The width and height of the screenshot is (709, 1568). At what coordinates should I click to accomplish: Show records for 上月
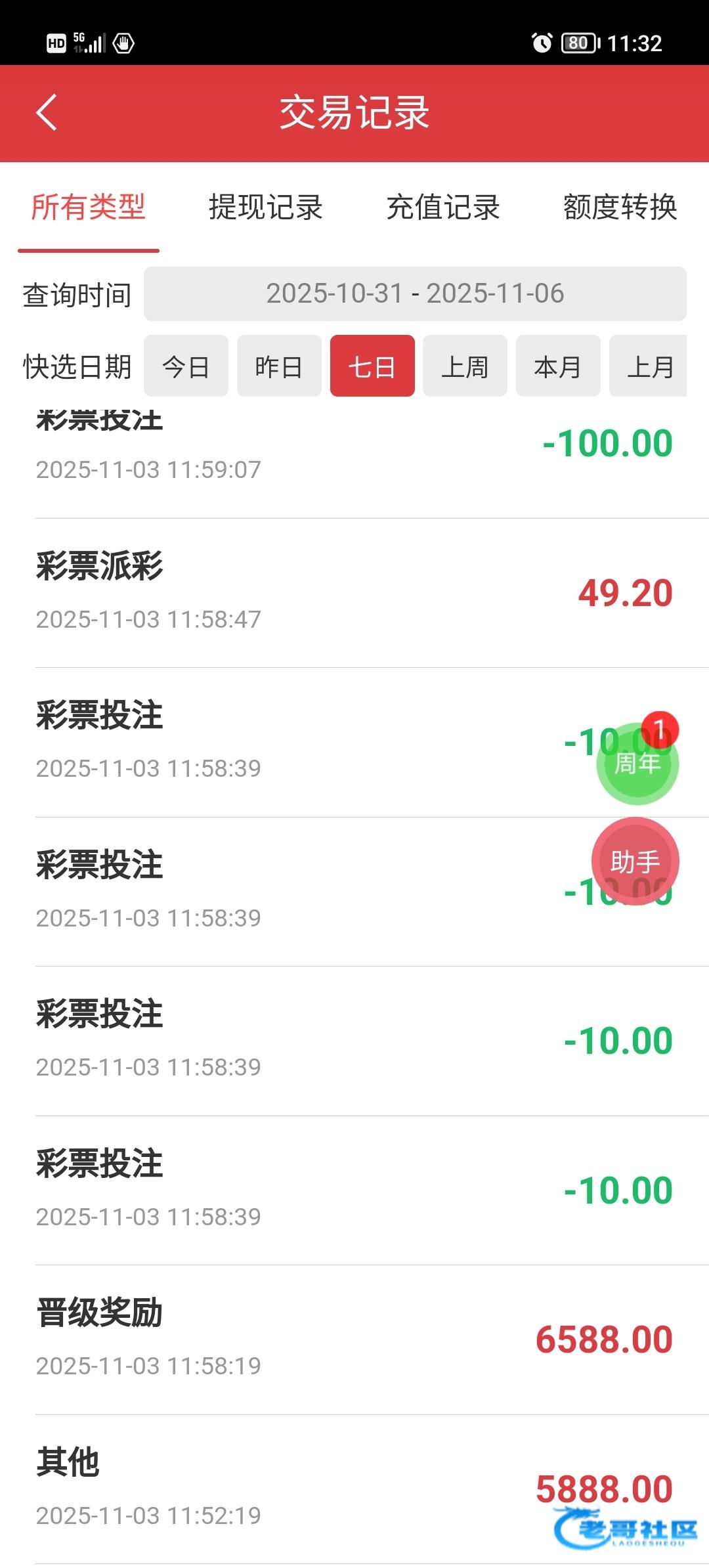point(649,366)
